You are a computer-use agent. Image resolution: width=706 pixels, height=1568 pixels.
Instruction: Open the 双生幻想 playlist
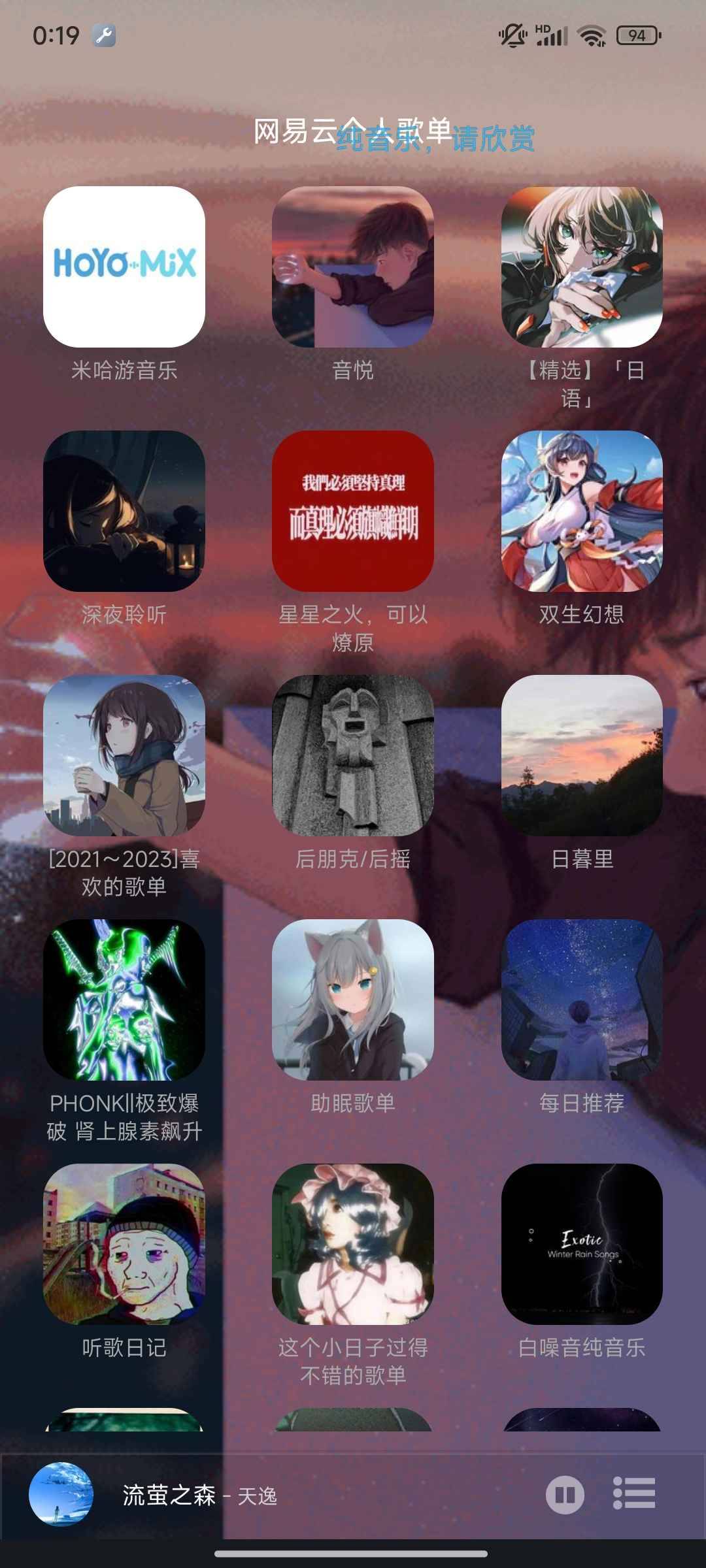pyautogui.click(x=582, y=511)
